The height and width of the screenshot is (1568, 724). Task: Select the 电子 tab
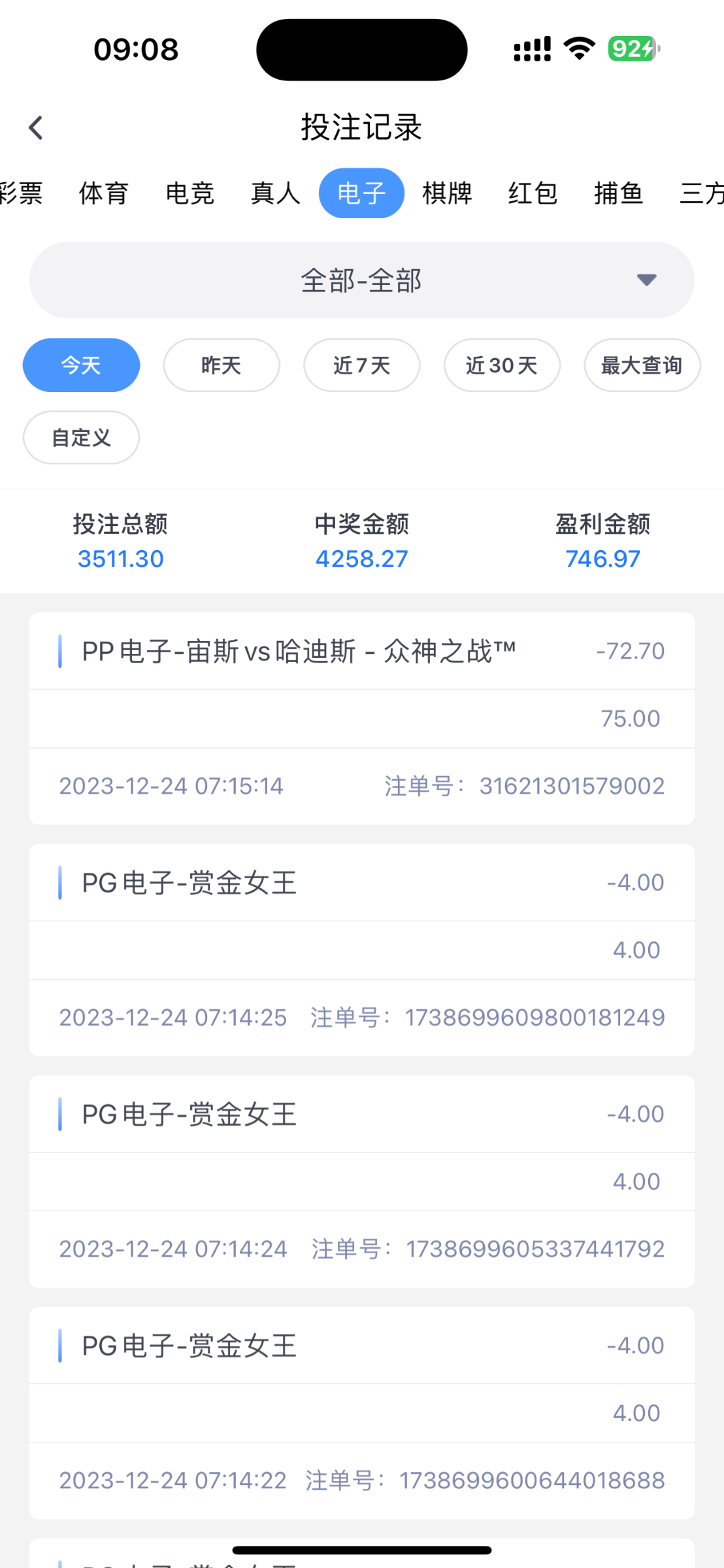pyautogui.click(x=361, y=193)
